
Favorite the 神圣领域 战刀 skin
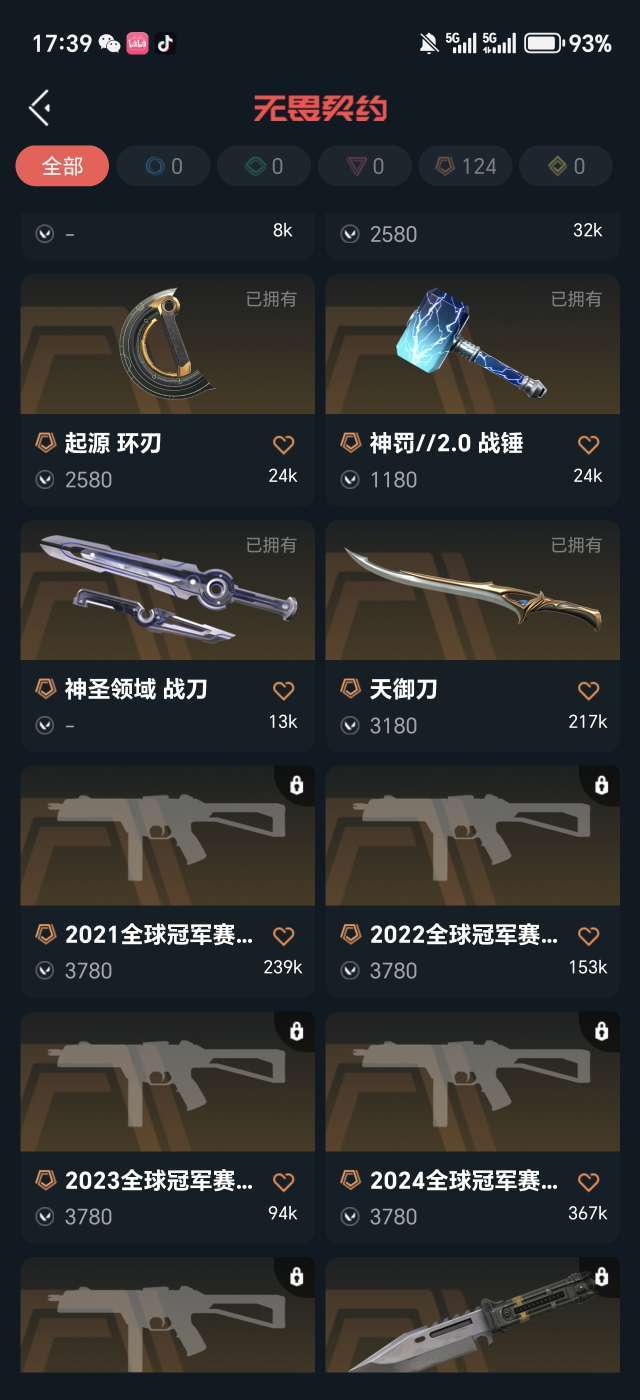(x=284, y=690)
